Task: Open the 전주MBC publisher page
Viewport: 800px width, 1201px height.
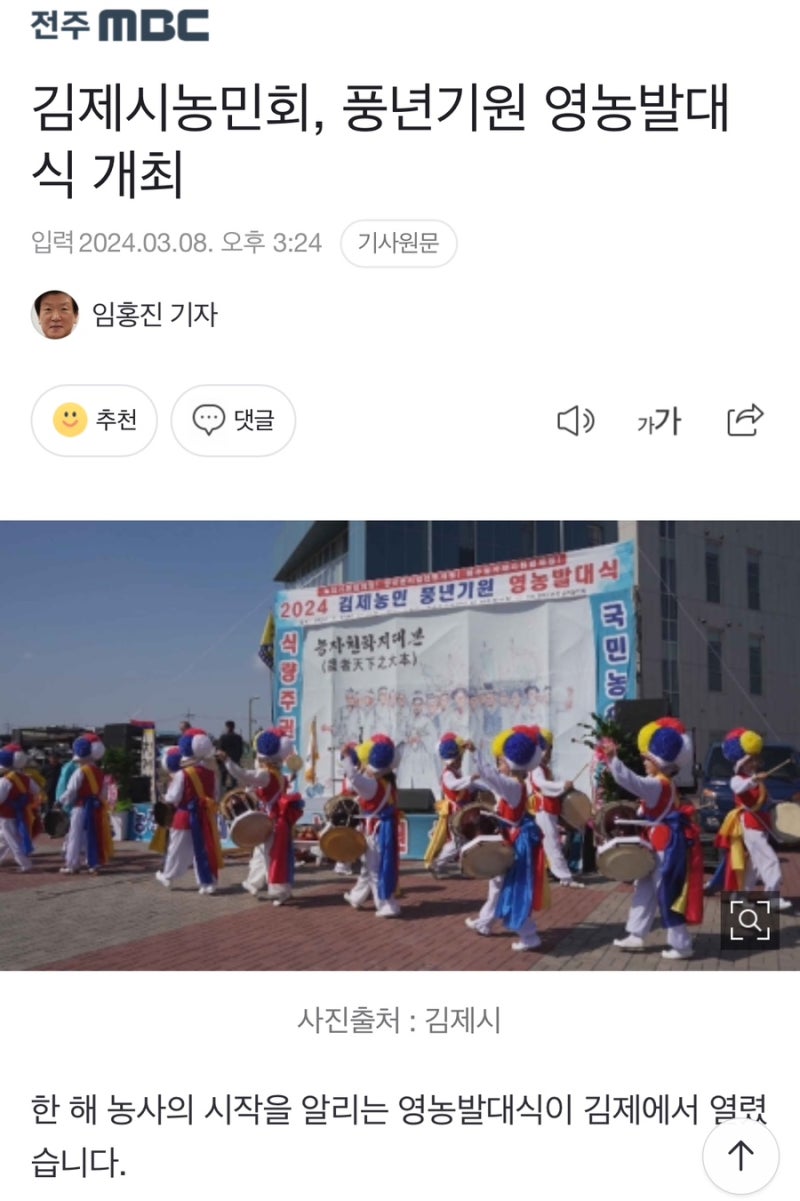Action: pyautogui.click(x=119, y=25)
